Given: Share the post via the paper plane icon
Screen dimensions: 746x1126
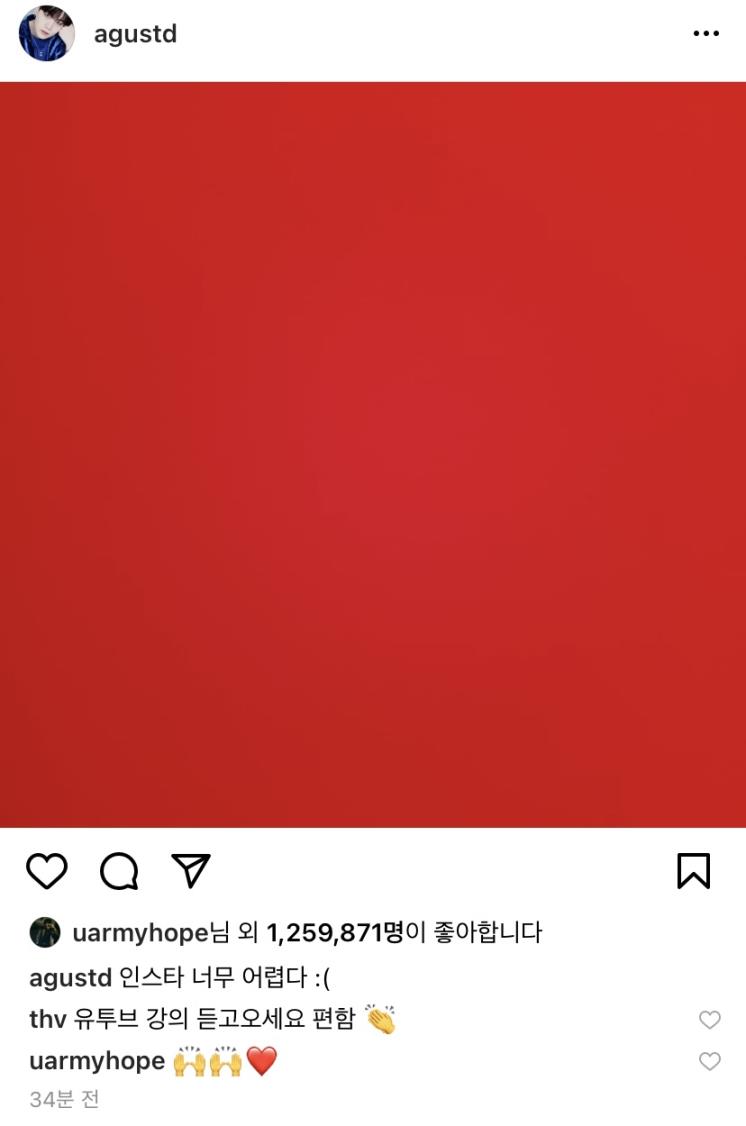Looking at the screenshot, I should (x=190, y=871).
